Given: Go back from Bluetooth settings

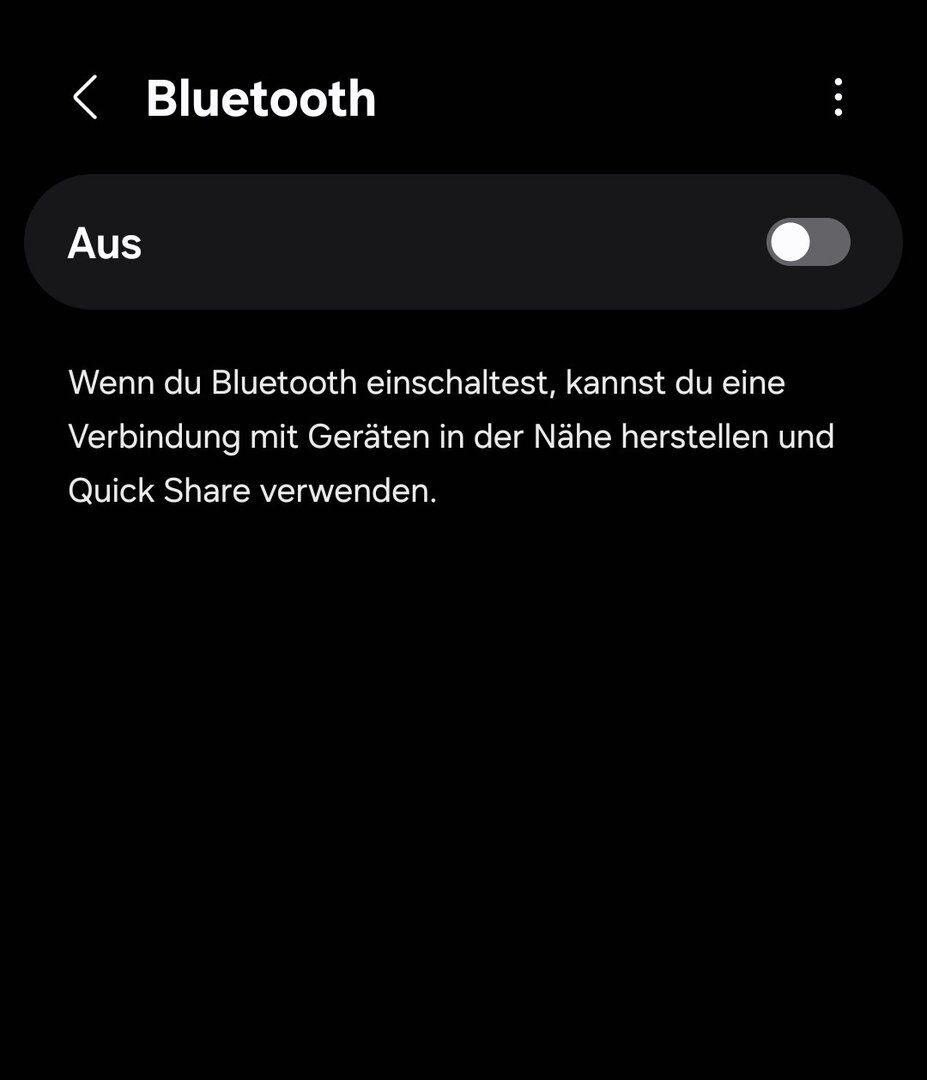Looking at the screenshot, I should pyautogui.click(x=85, y=98).
